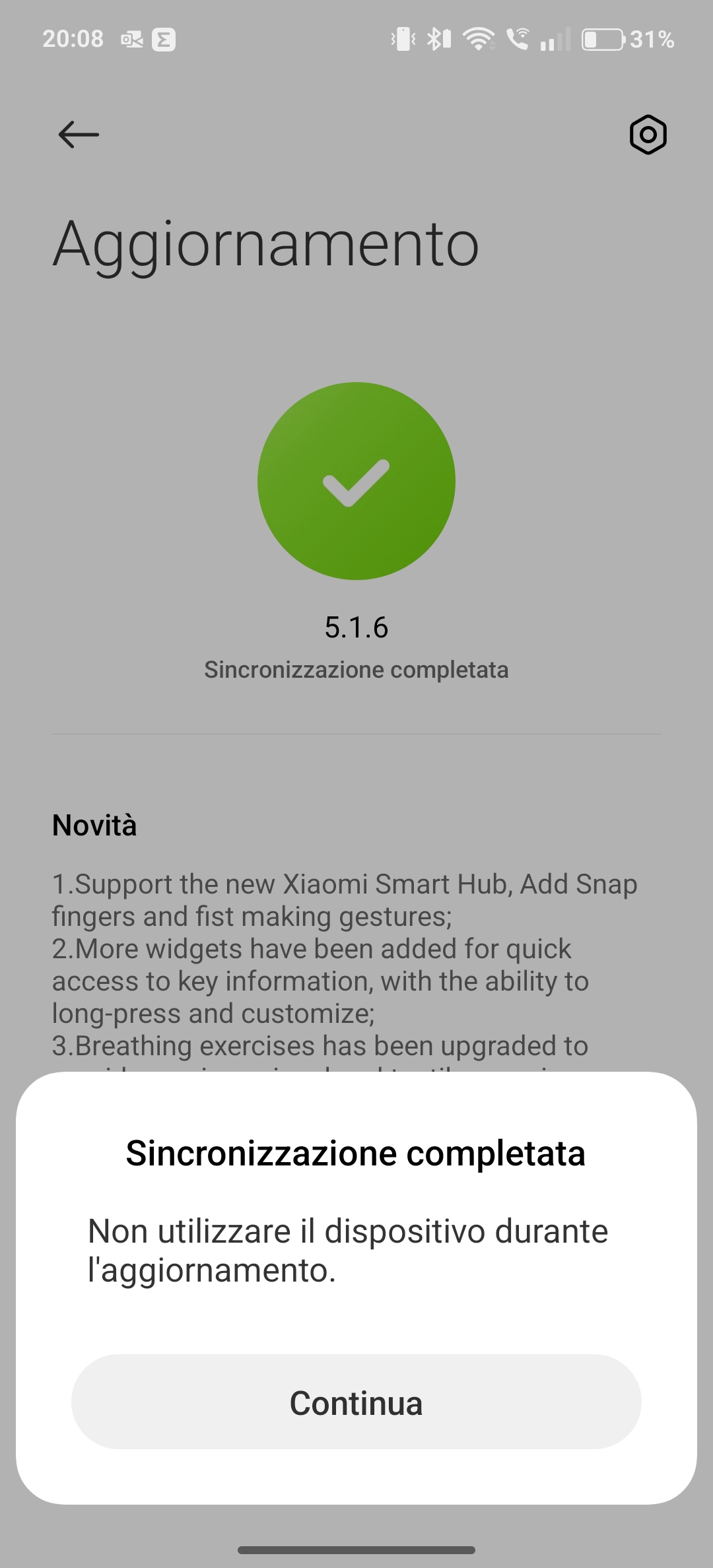Tap the Continua button
This screenshot has width=713, height=1568.
click(356, 1402)
